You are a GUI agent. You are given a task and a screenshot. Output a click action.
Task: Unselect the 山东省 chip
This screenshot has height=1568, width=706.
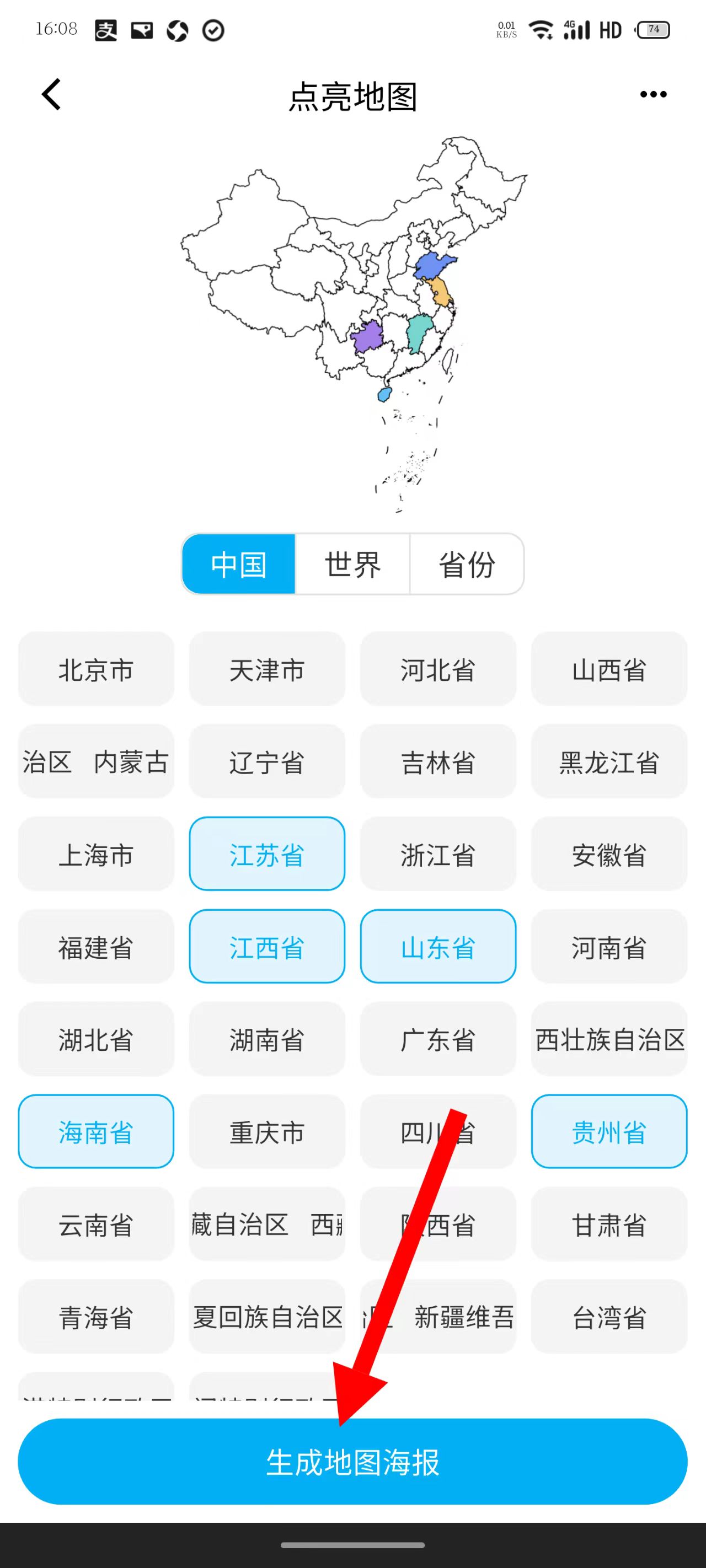(438, 947)
